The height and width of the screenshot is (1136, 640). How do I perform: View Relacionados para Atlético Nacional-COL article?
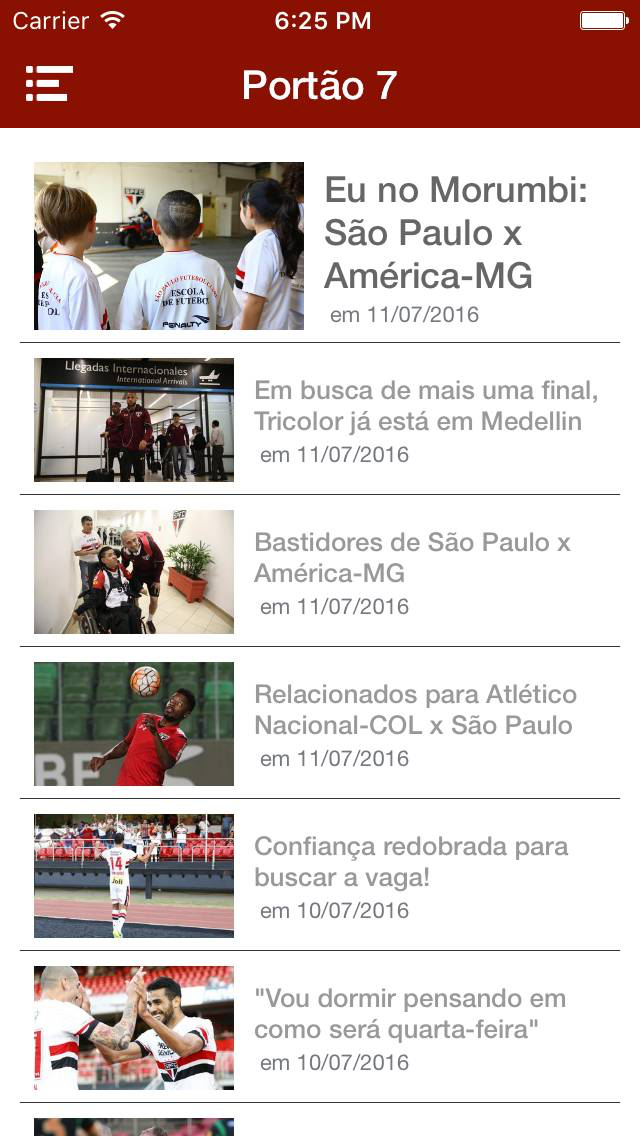415,710
